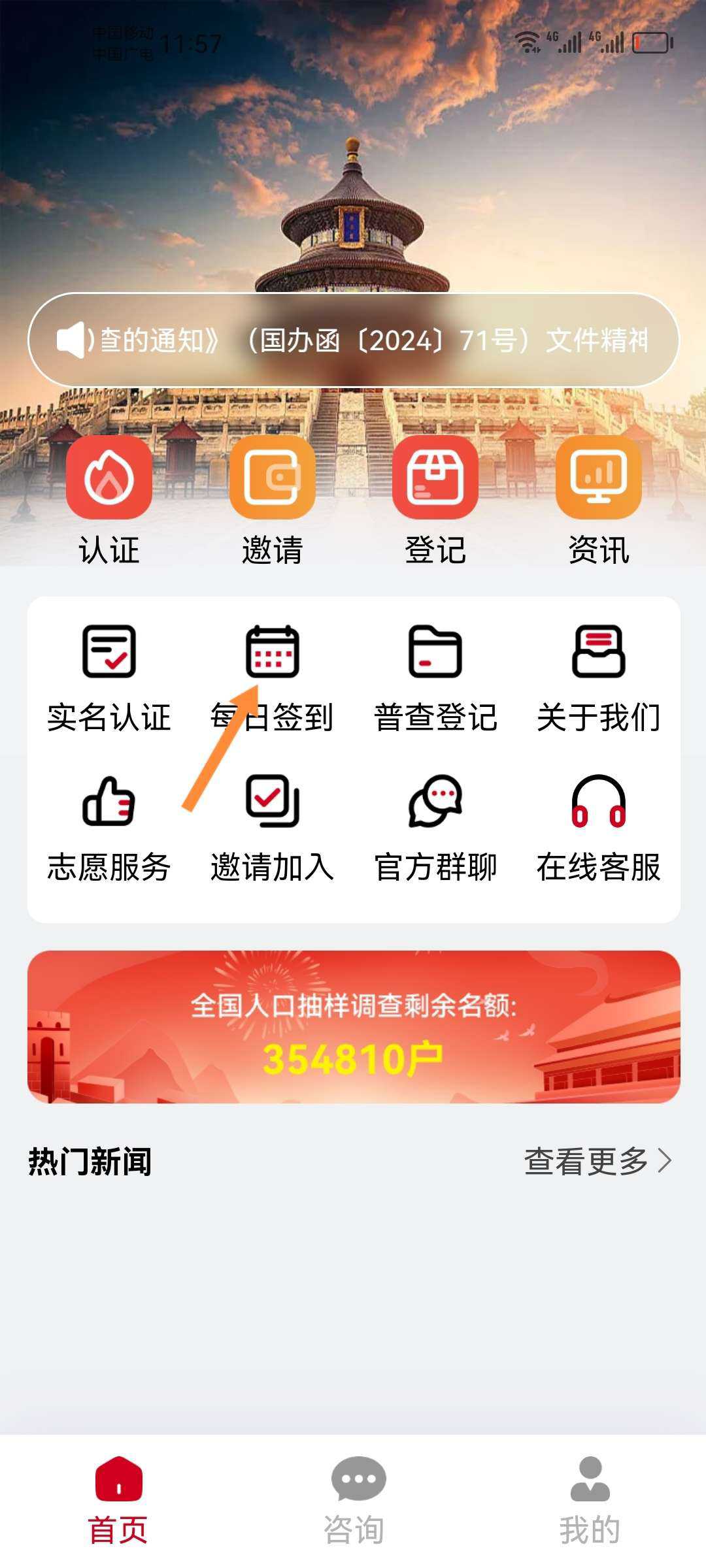
Task: Go to the 首页 home tab
Action: click(118, 1500)
